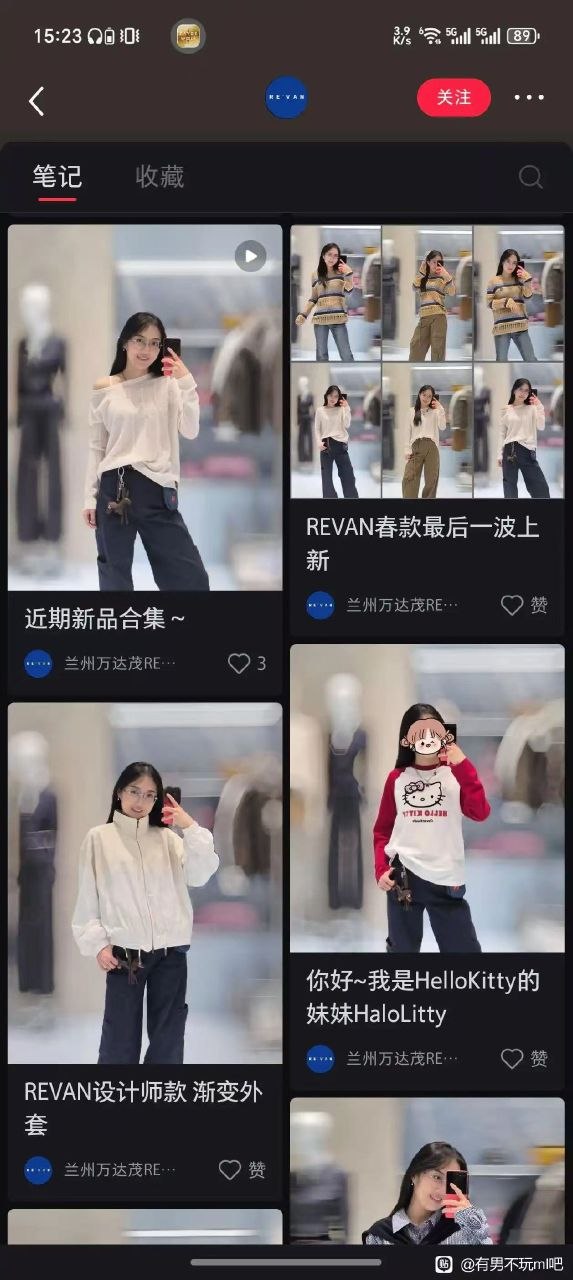573x1280 pixels.
Task: Open the REVAN profile avatar at the top
Action: pos(286,98)
